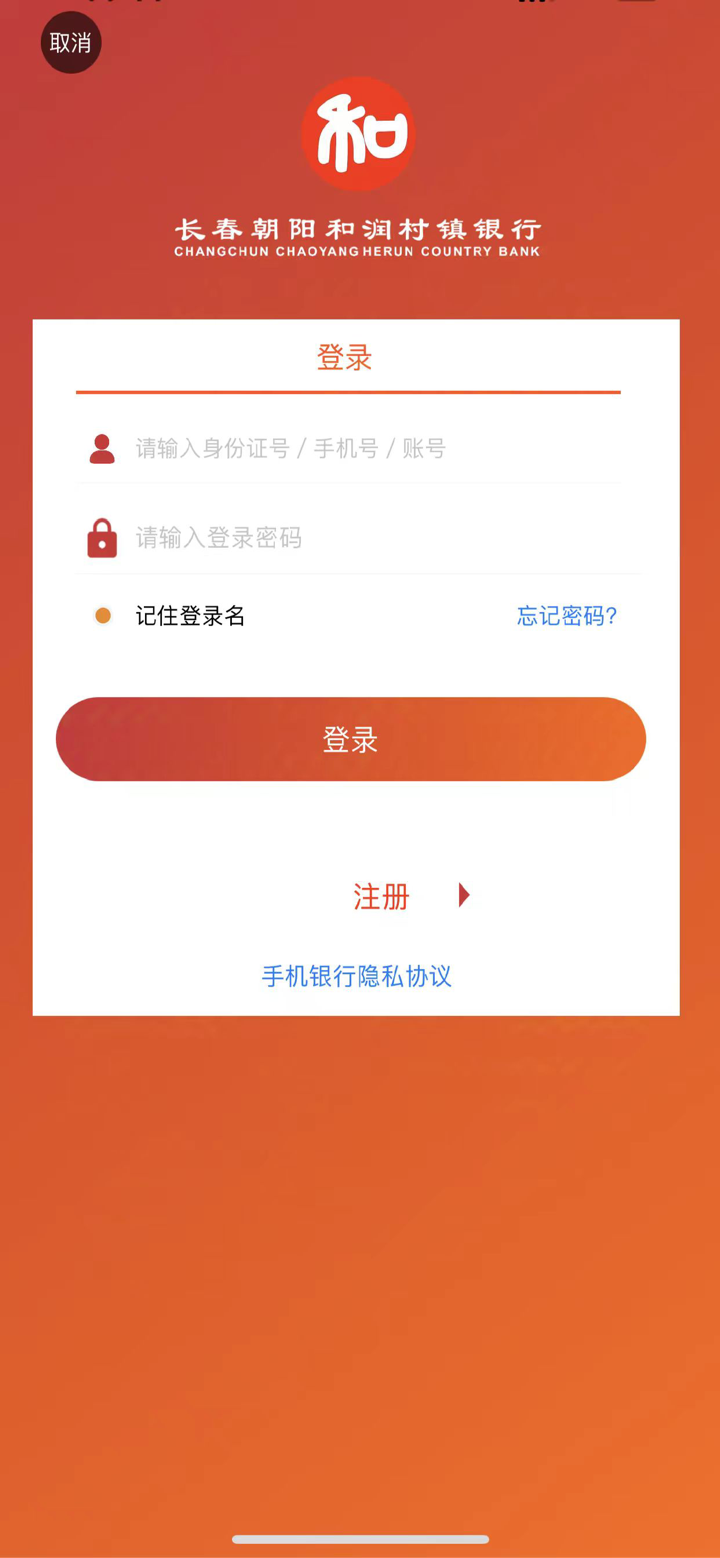Select the 登录 tab heading above the form
The height and width of the screenshot is (1558, 720).
[x=347, y=357]
